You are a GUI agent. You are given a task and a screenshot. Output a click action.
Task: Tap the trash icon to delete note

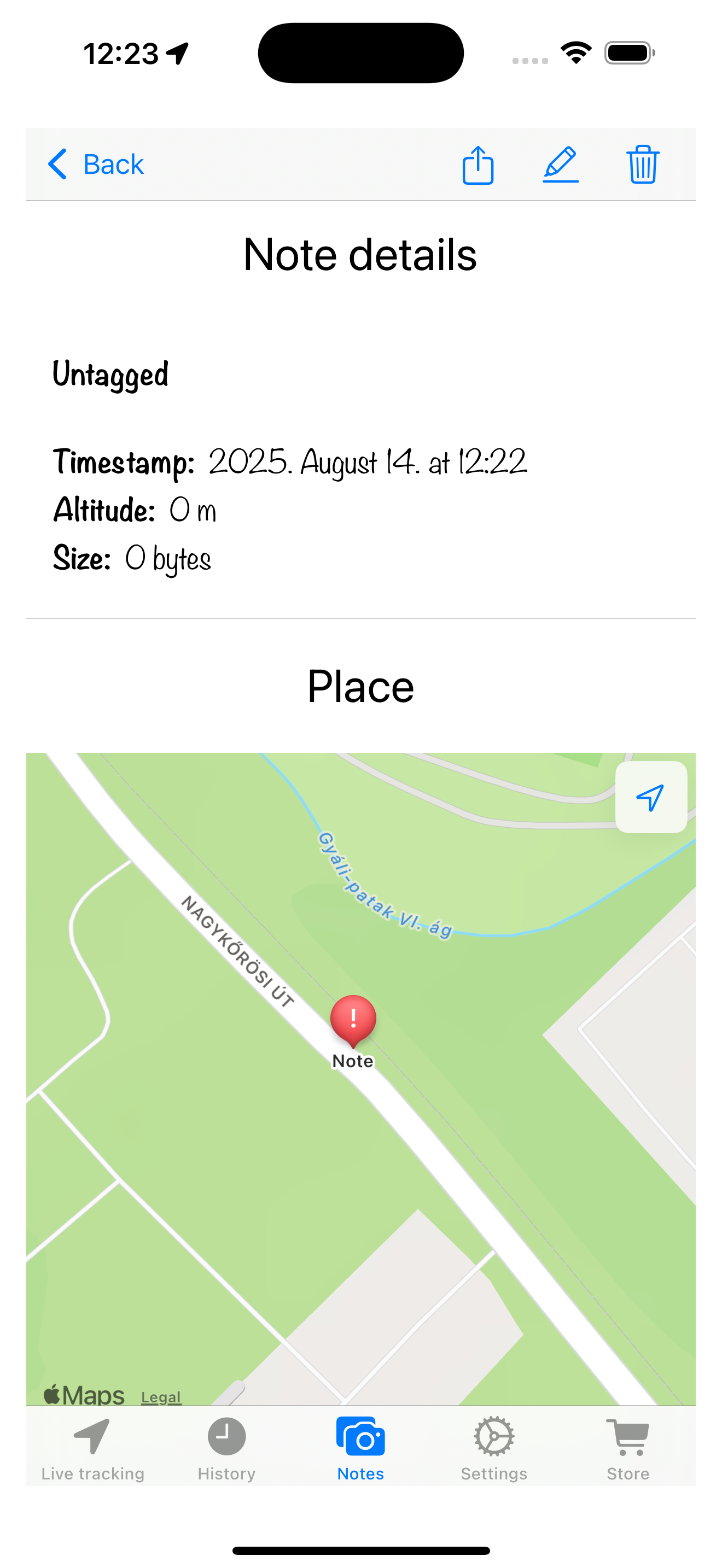pos(643,165)
